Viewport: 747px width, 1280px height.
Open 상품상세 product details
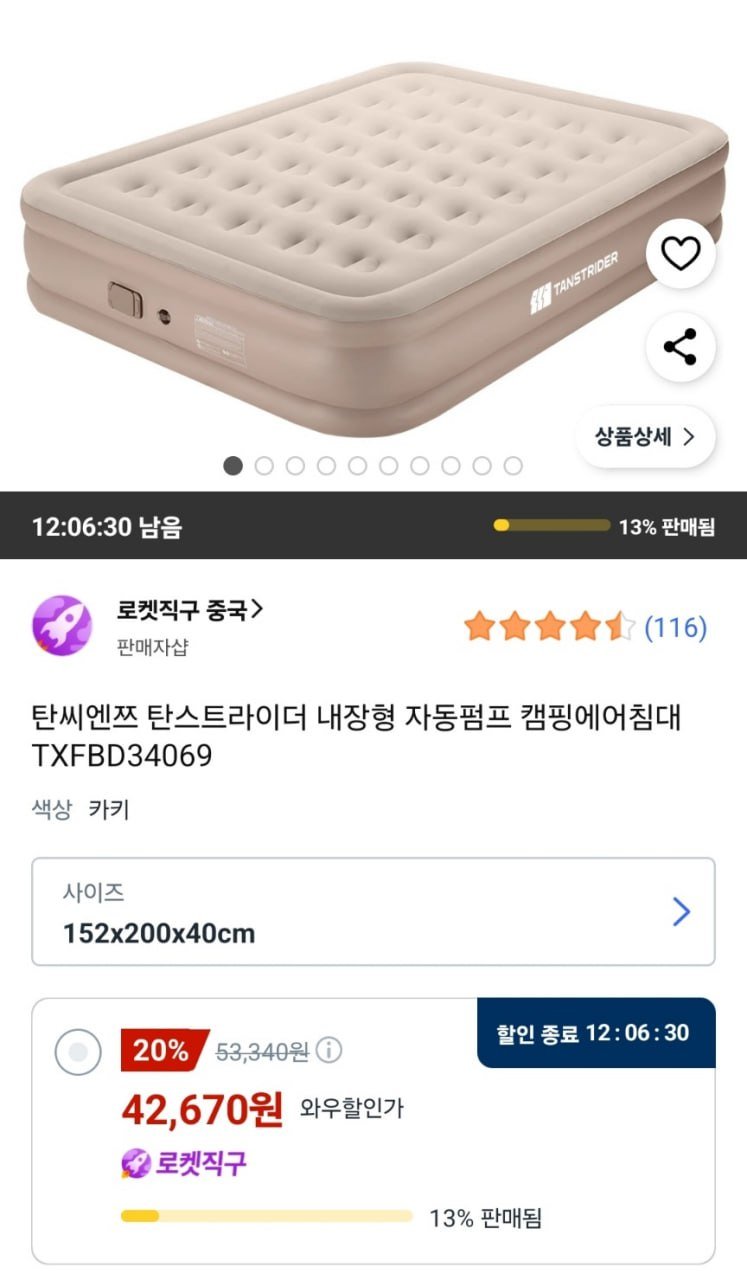click(645, 436)
